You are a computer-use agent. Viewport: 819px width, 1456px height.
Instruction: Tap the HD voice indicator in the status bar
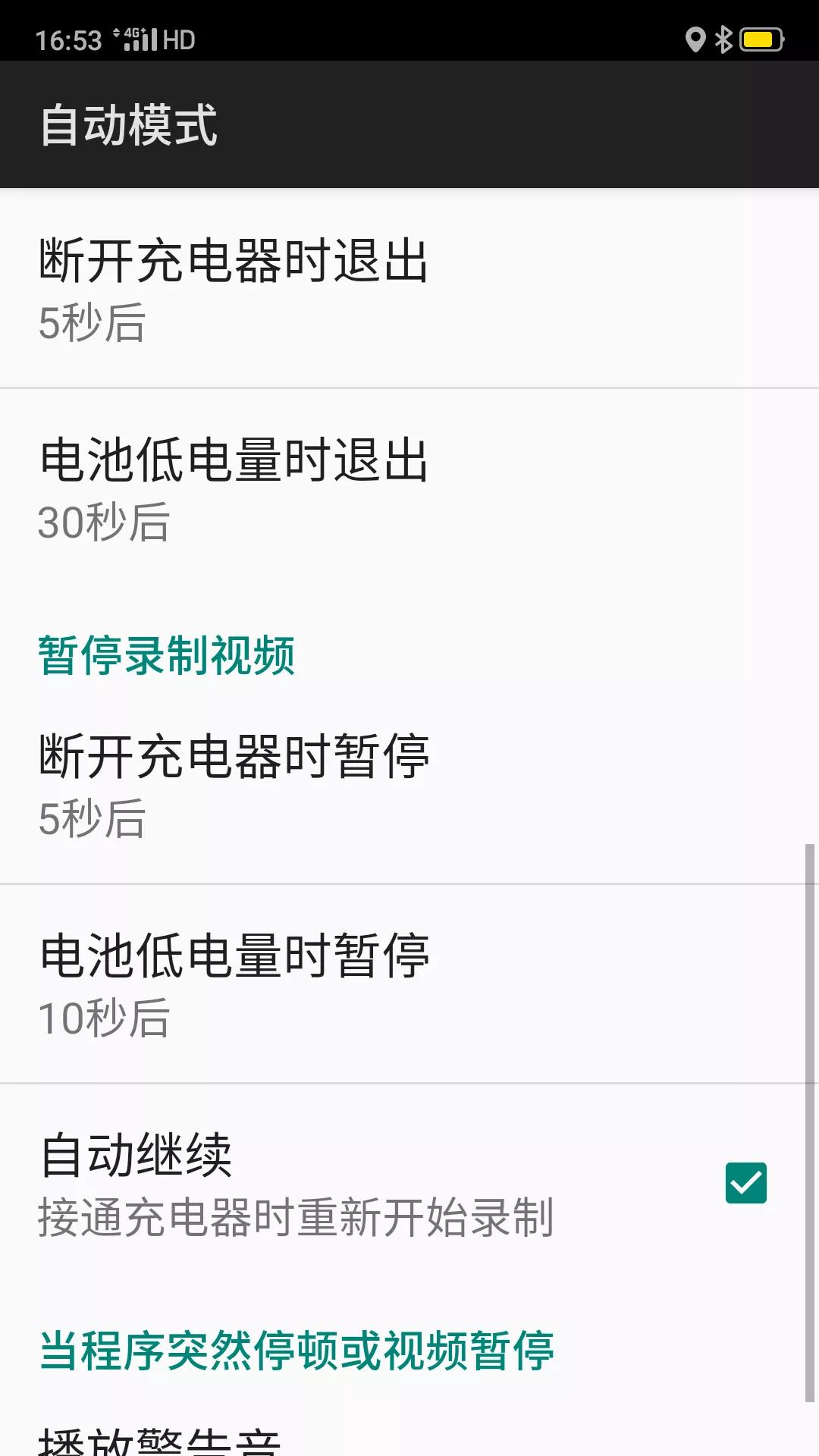tap(180, 39)
